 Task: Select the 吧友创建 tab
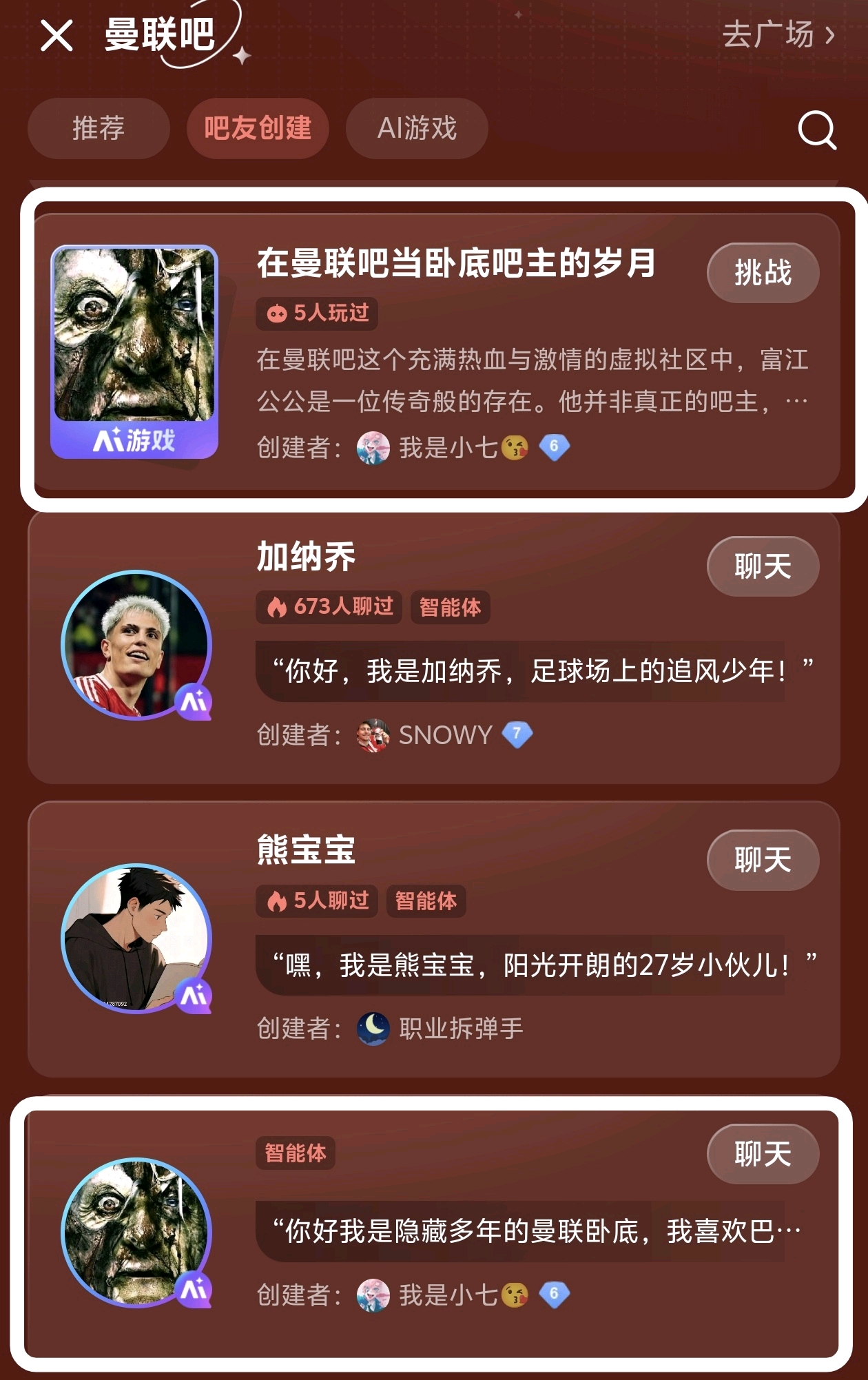(258, 128)
